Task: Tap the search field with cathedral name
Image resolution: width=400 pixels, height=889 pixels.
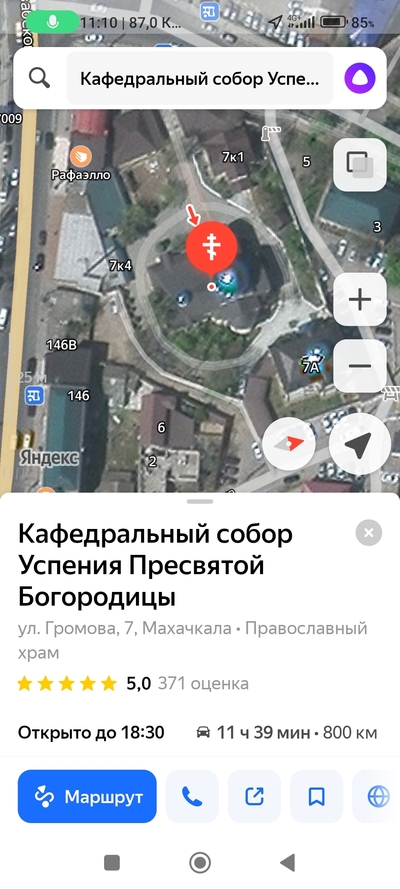Action: click(x=200, y=78)
